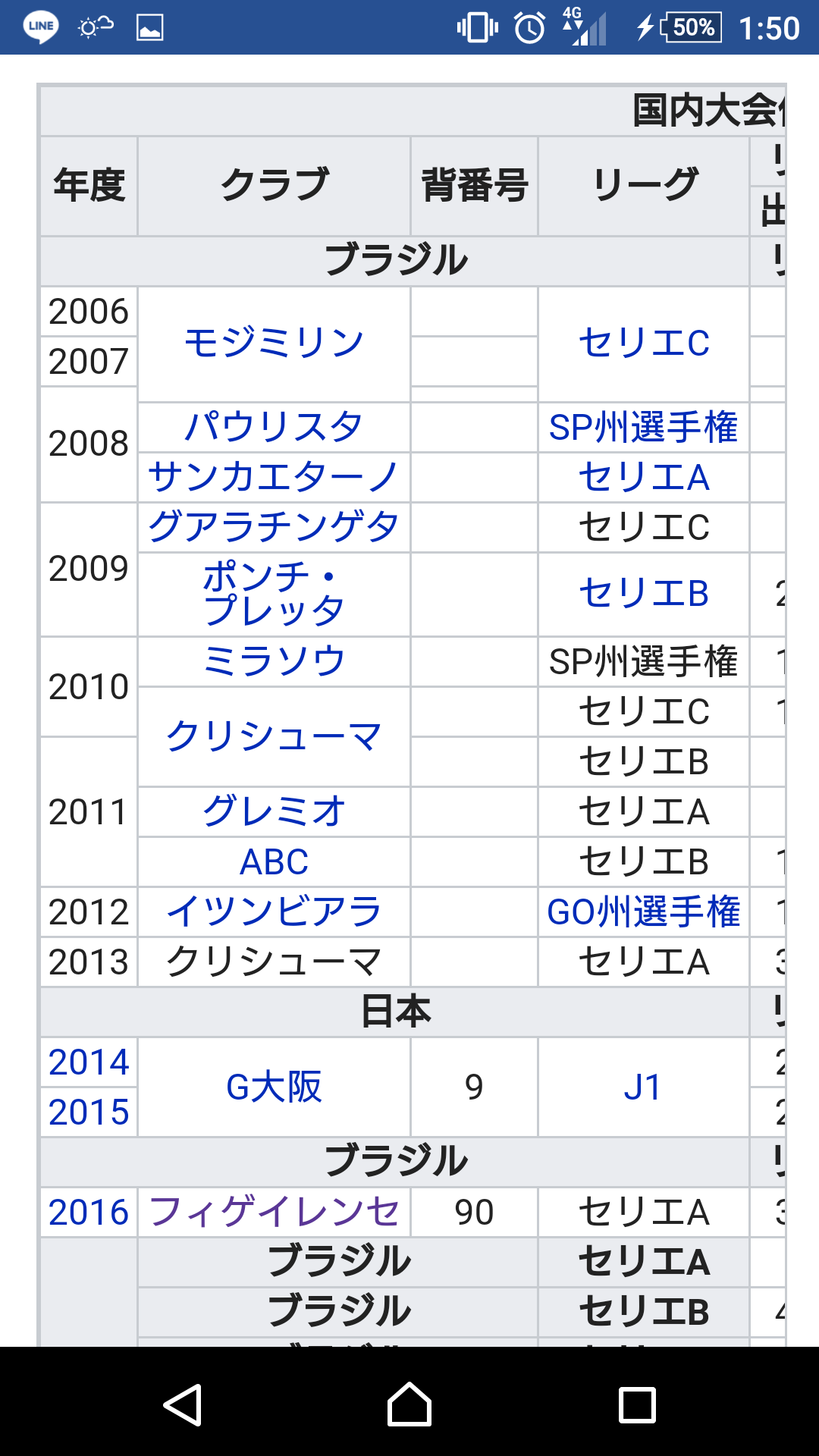Open the グアラチンゲタ club link
819x1456 pixels.
pos(274,527)
